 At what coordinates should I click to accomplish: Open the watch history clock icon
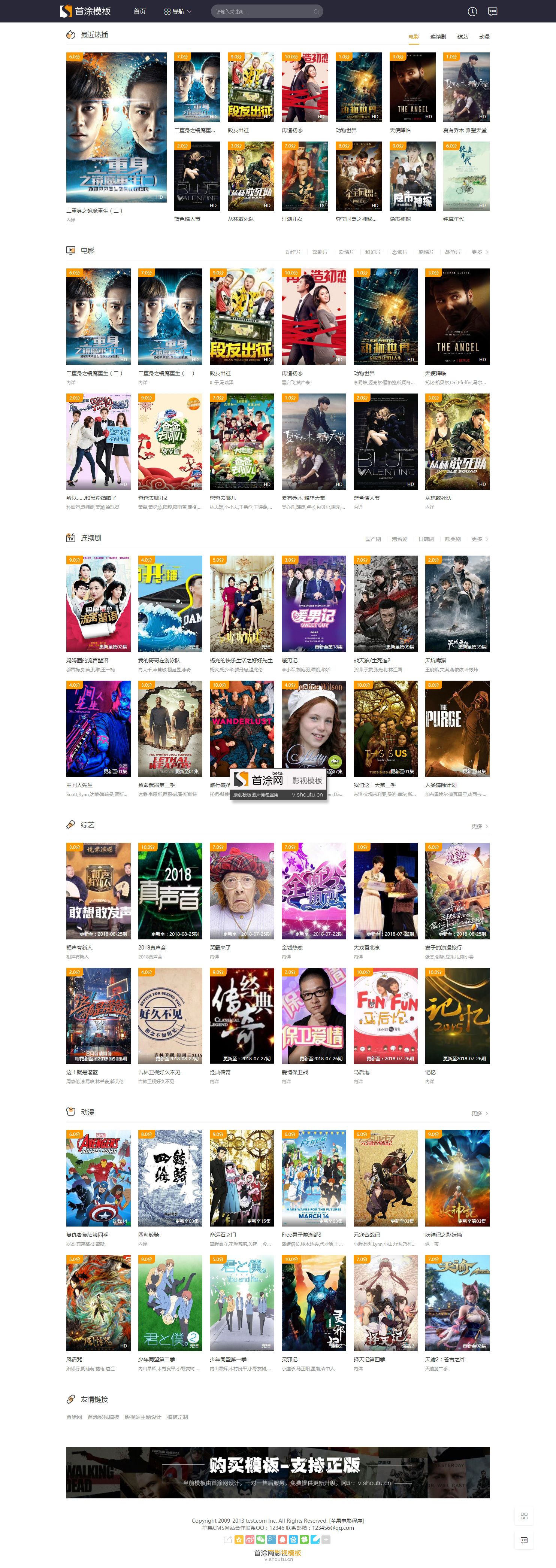coord(472,12)
